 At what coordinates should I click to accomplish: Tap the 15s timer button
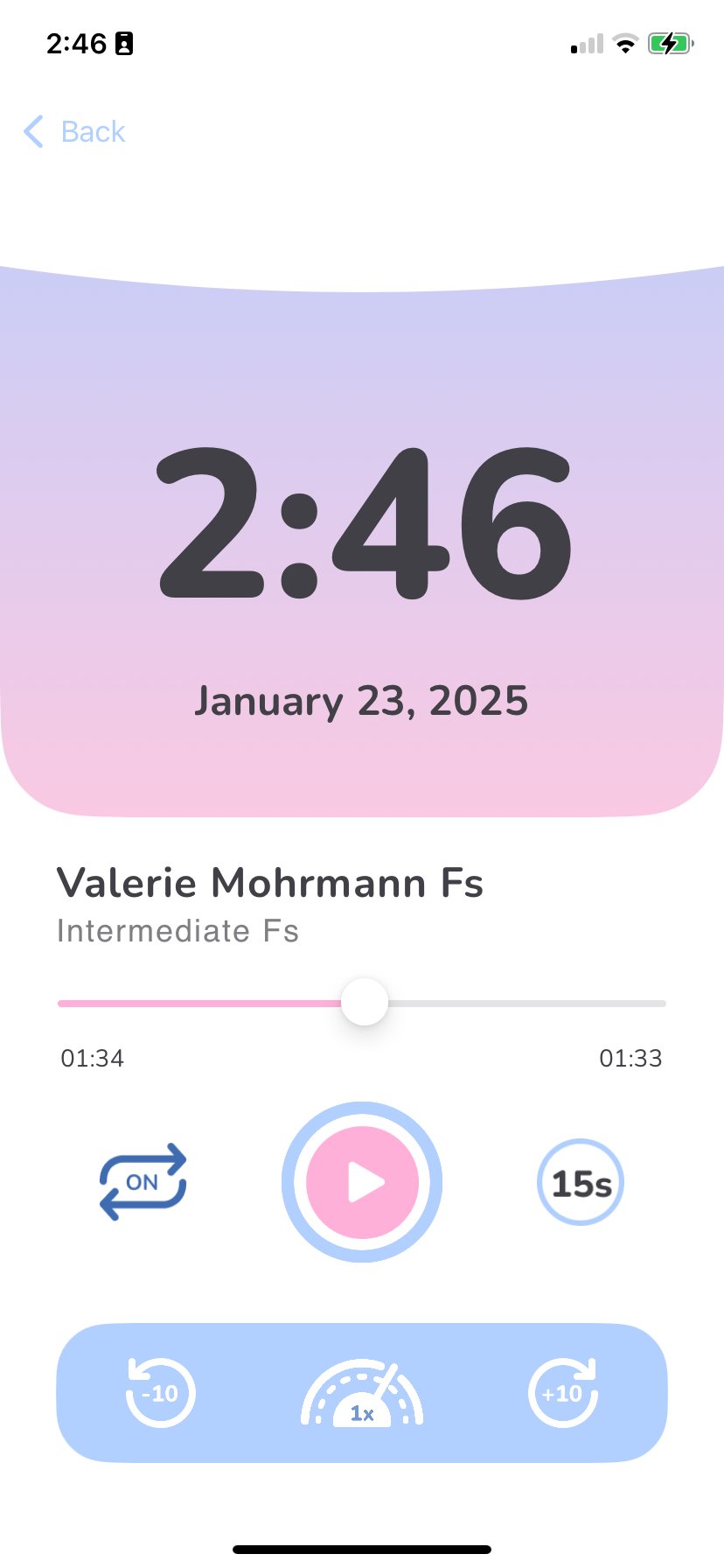[580, 1182]
